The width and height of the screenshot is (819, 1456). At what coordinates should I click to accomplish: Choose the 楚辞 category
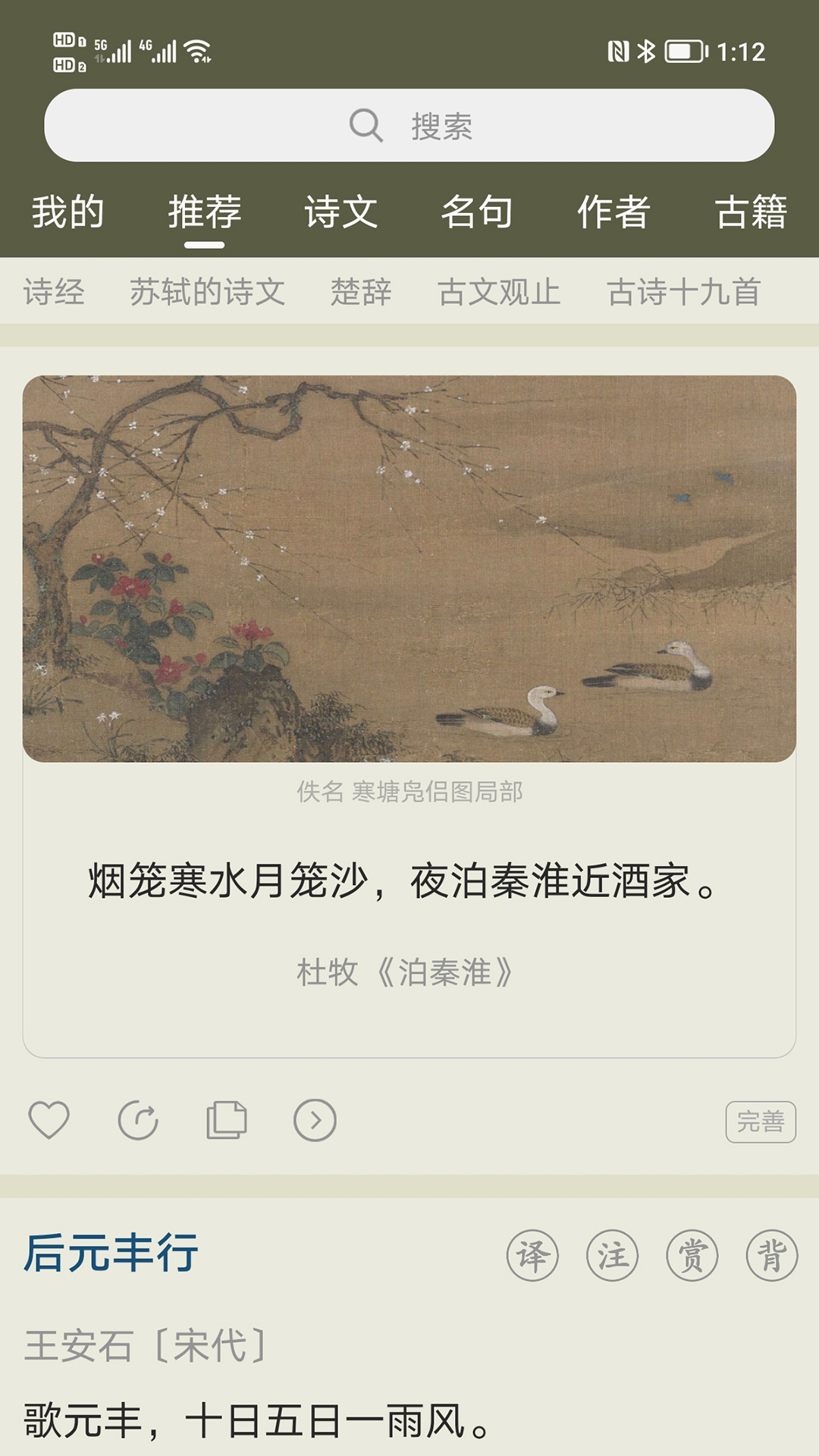[361, 292]
